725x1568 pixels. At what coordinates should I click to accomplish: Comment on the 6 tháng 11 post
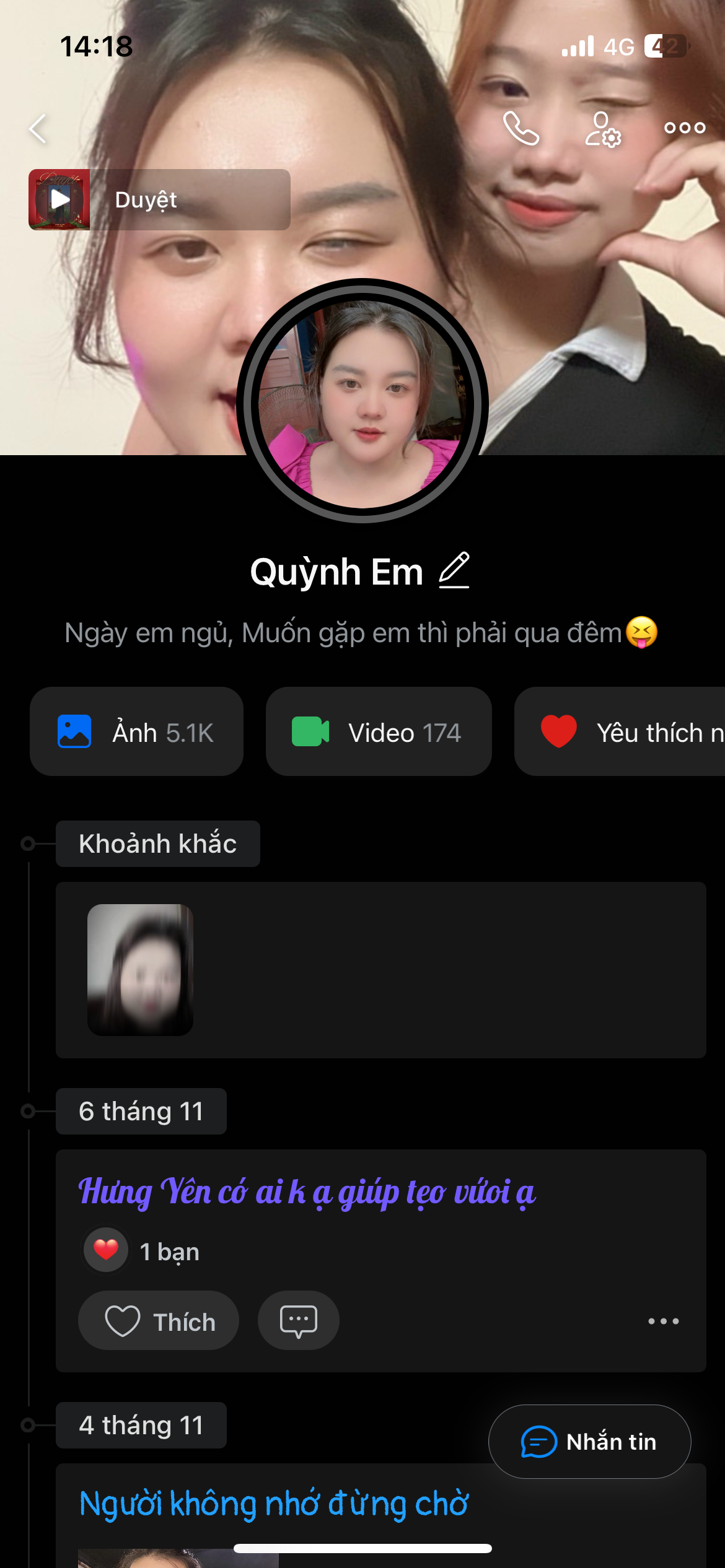[298, 1321]
